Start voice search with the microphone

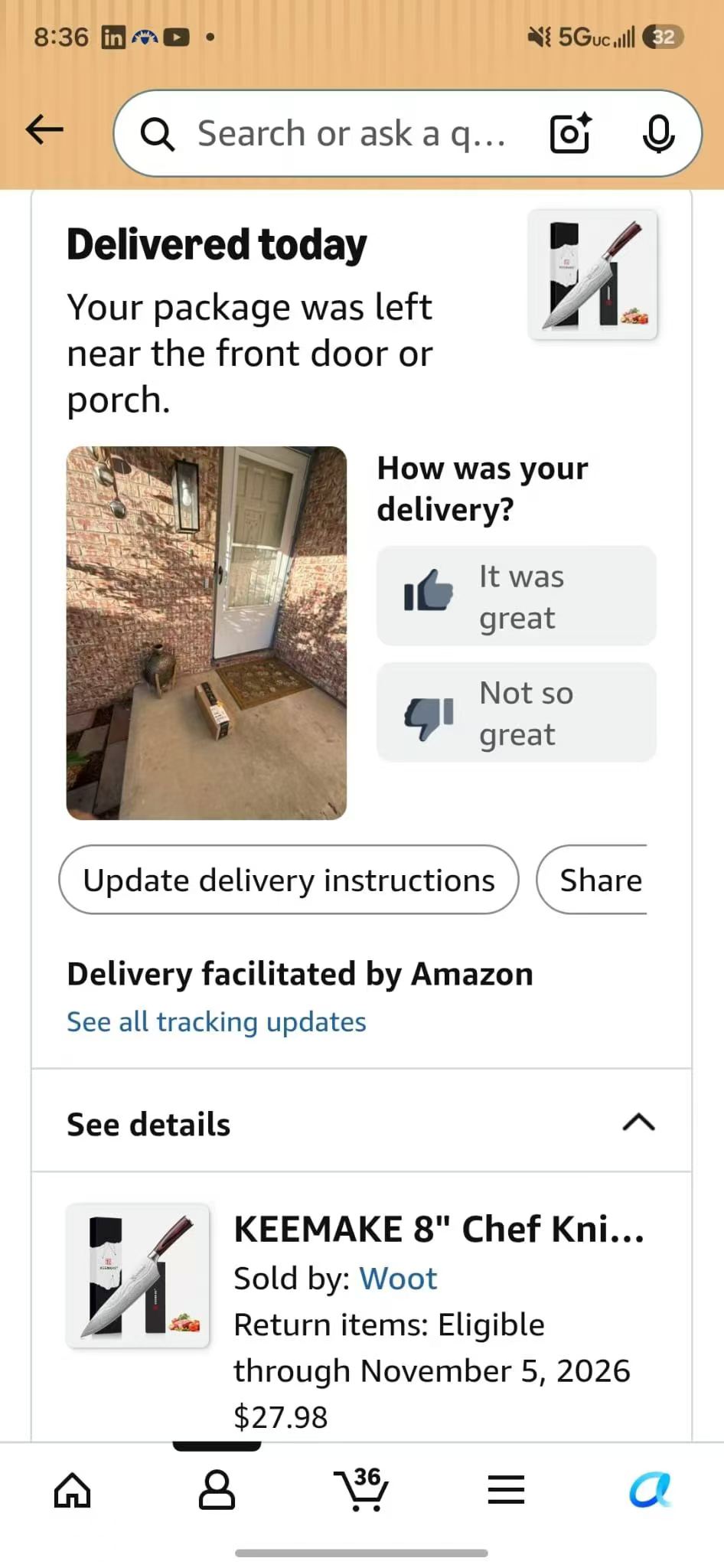pyautogui.click(x=658, y=133)
